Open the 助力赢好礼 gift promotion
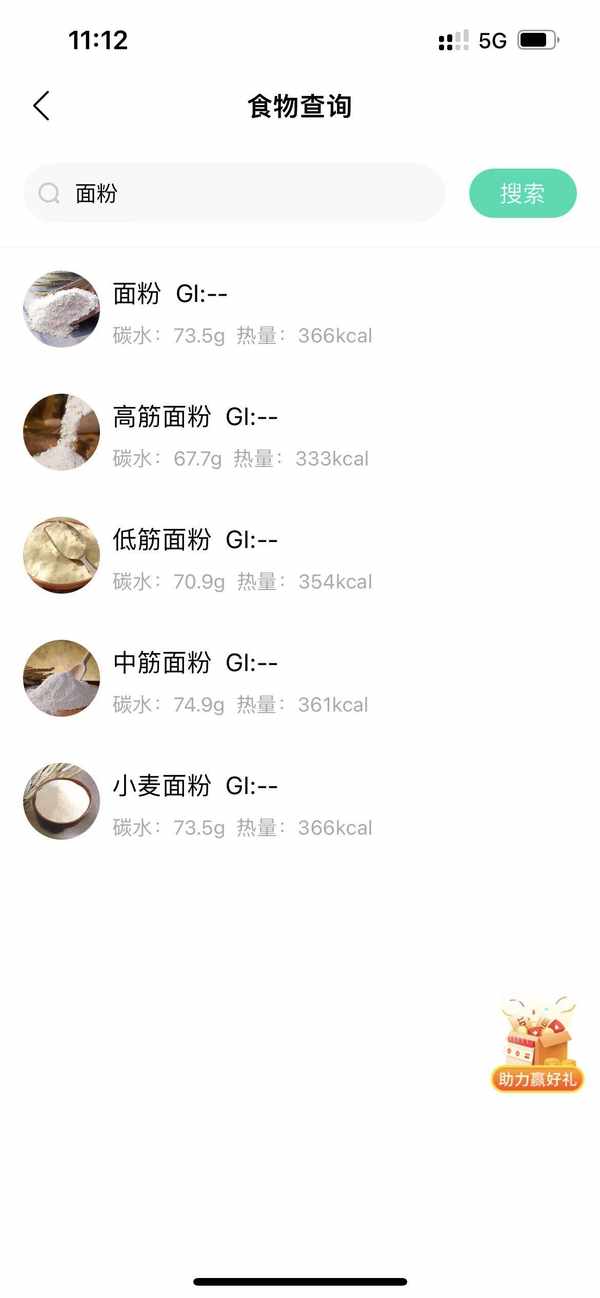This screenshot has width=600, height=1298. pyautogui.click(x=537, y=1045)
